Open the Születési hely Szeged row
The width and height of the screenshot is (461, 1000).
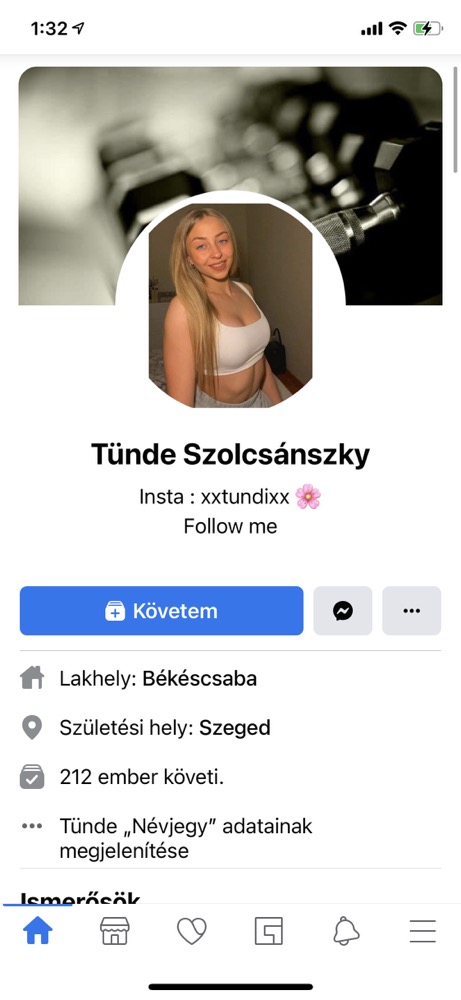230,727
